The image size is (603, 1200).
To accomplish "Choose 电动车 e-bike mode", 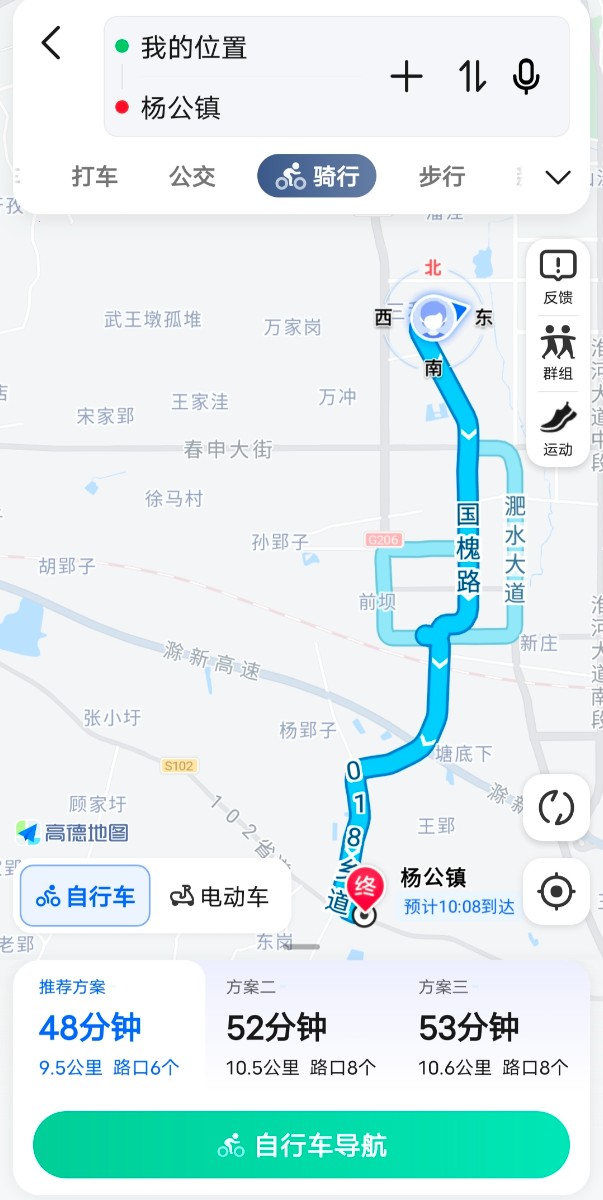I will [x=219, y=897].
